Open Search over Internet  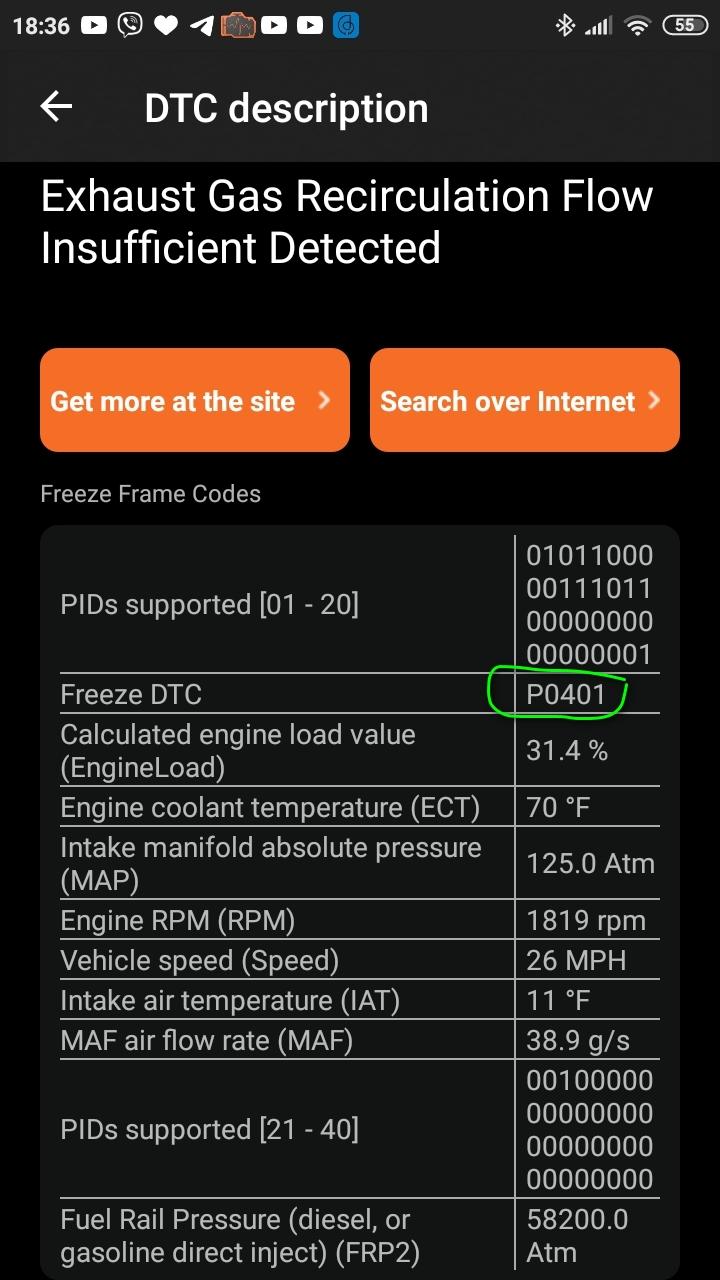coord(525,400)
